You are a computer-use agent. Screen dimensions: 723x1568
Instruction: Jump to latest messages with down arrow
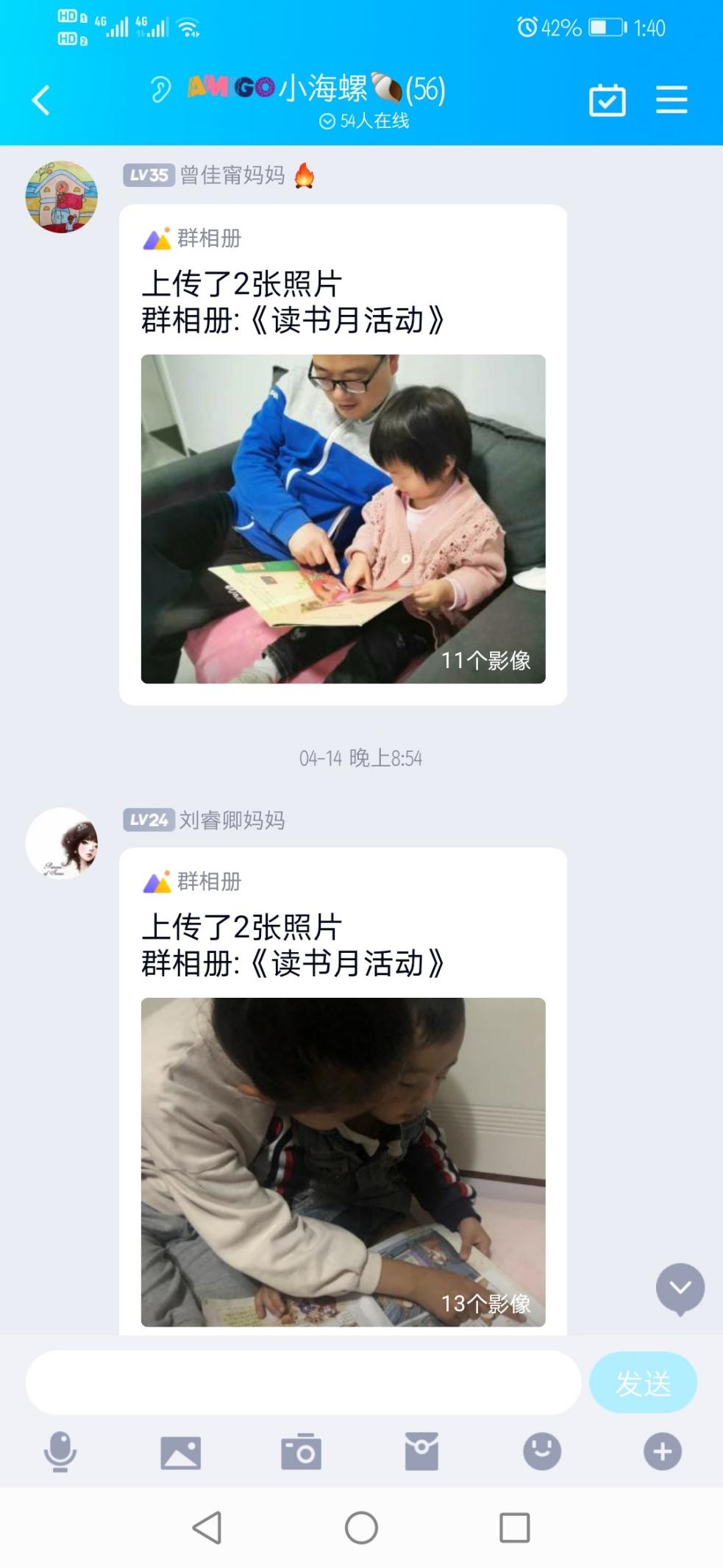coord(680,1288)
